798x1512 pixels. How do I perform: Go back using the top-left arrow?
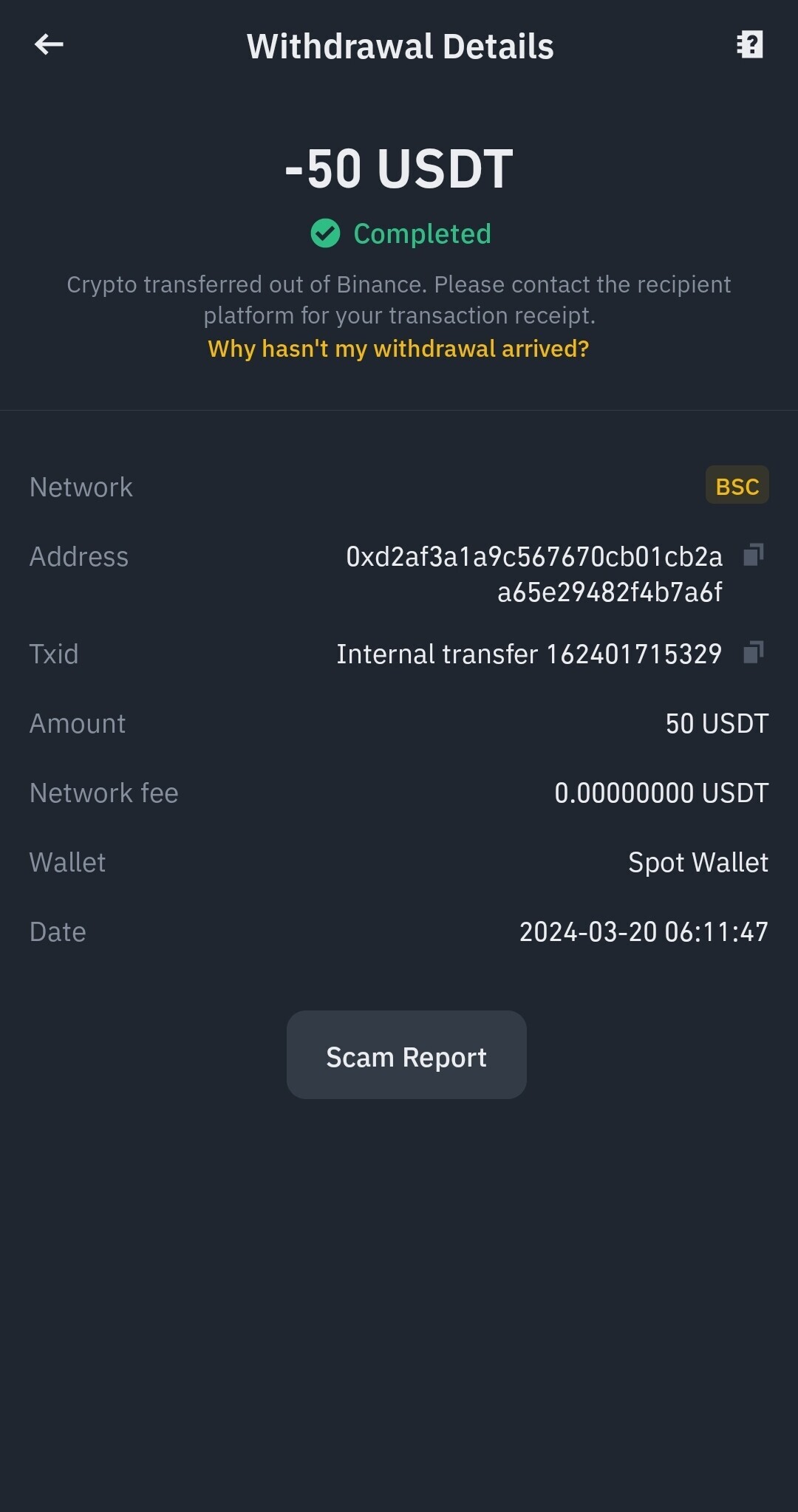[49, 45]
